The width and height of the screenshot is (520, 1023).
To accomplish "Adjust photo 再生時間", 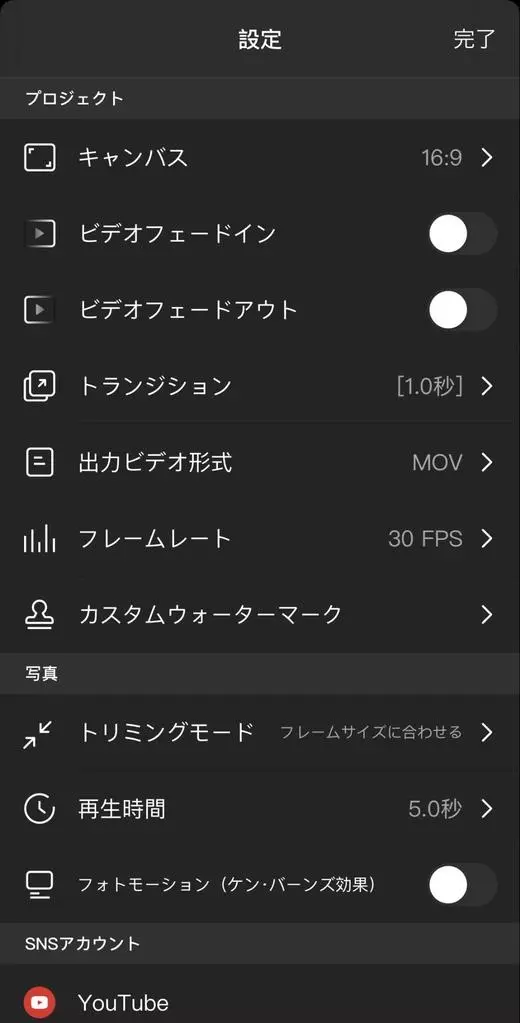I will (260, 809).
